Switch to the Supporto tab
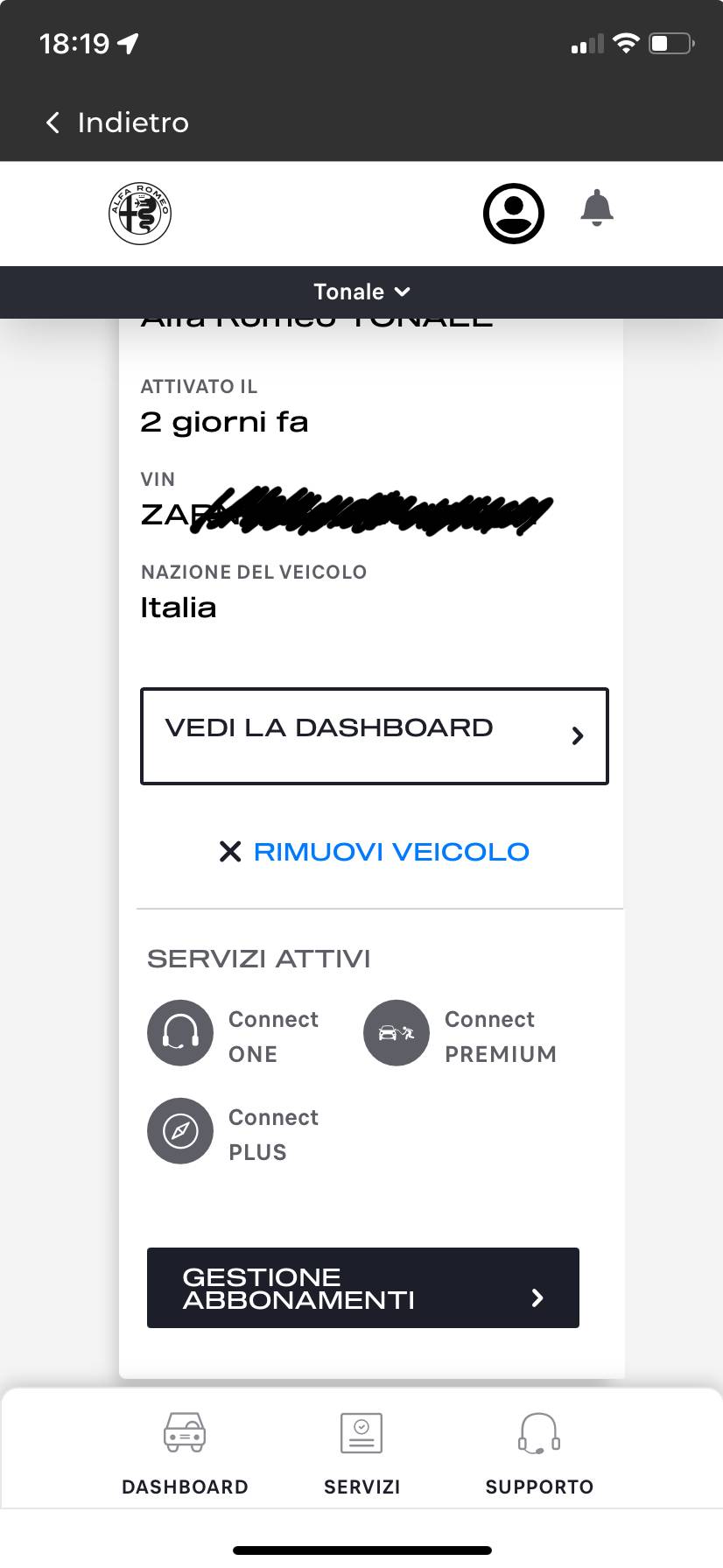This screenshot has height=1568, width=723. click(x=539, y=1453)
